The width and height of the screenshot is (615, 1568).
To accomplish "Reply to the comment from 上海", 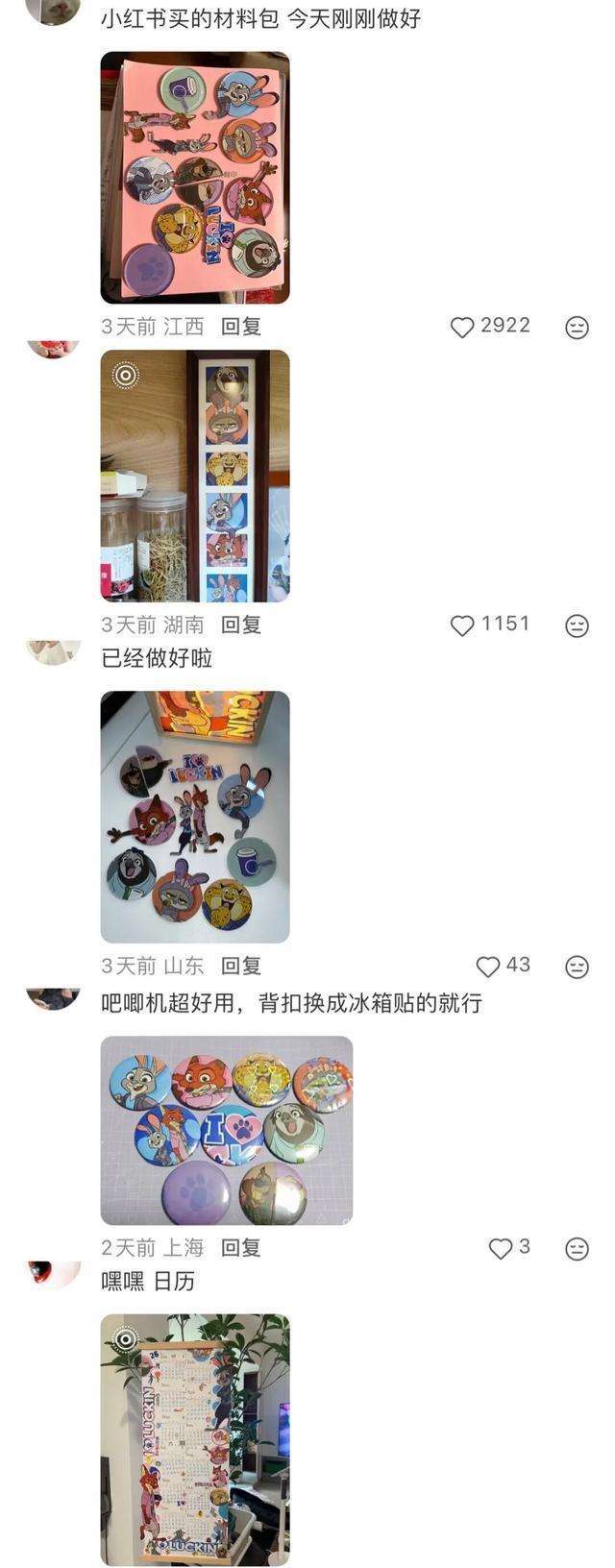I will click(x=241, y=1247).
